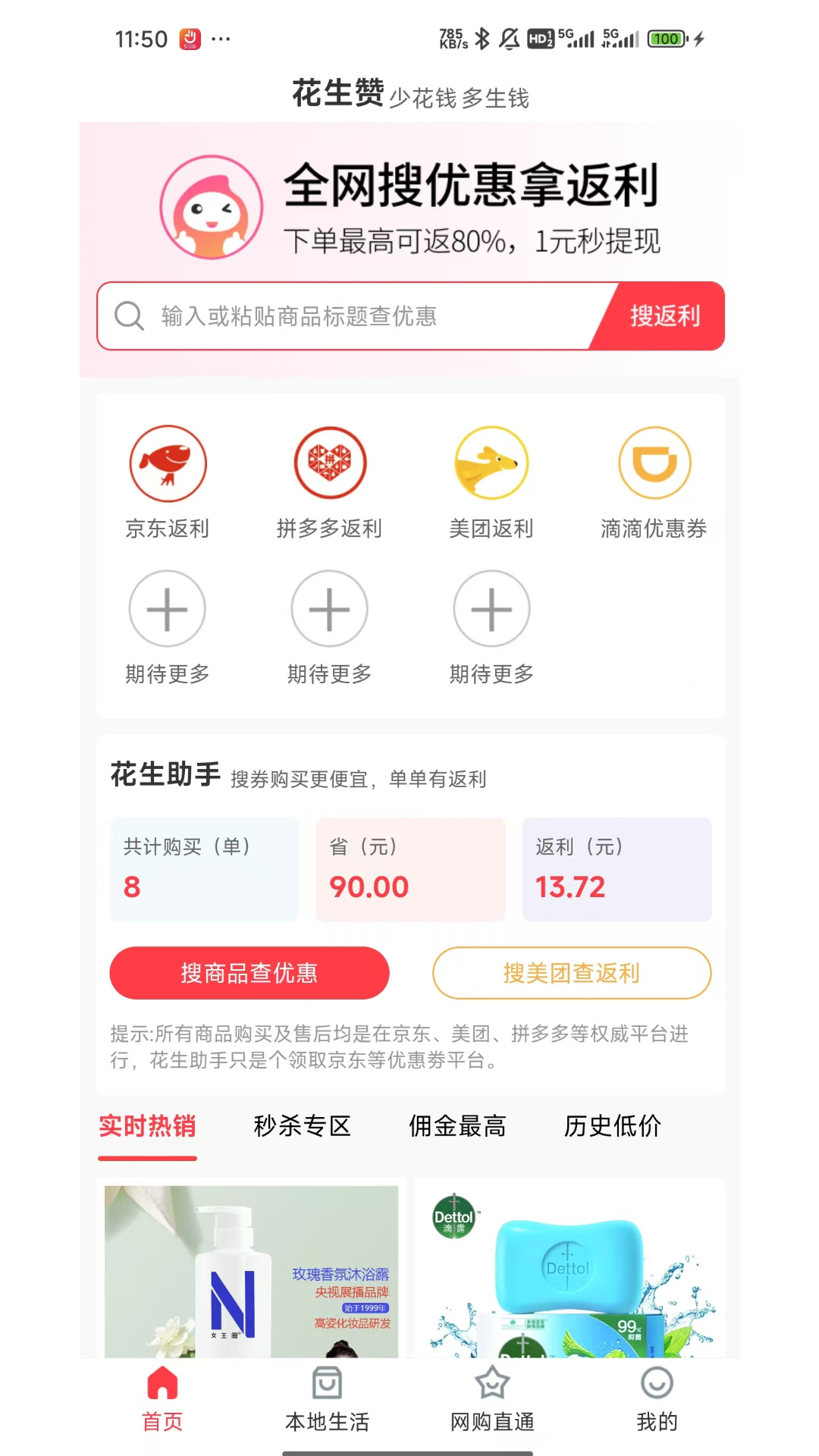Tap the 滴滴优惠券 Didi coupon icon
Image resolution: width=819 pixels, height=1456 pixels.
[654, 464]
